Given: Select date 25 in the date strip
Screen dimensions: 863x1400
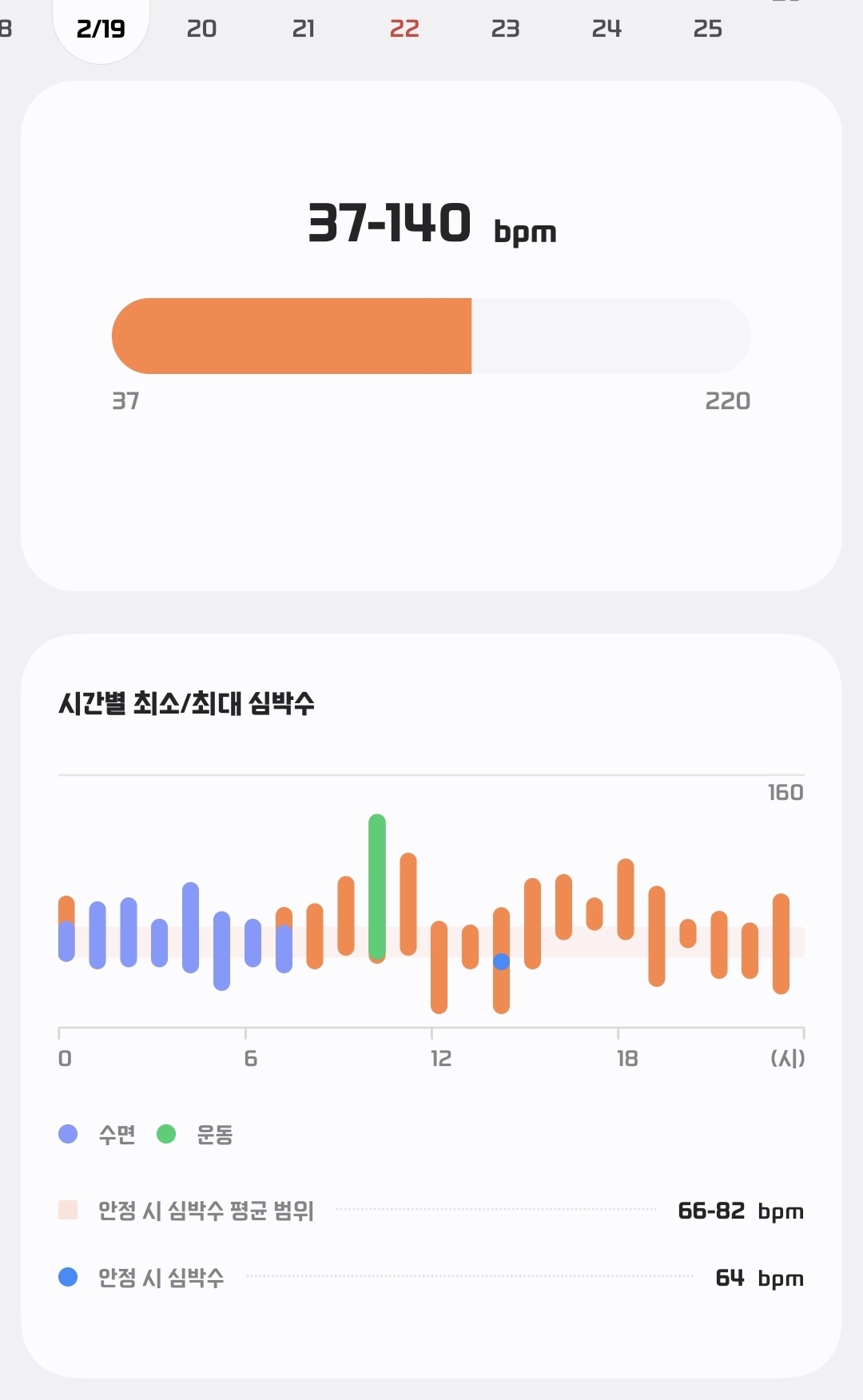Looking at the screenshot, I should point(708,29).
